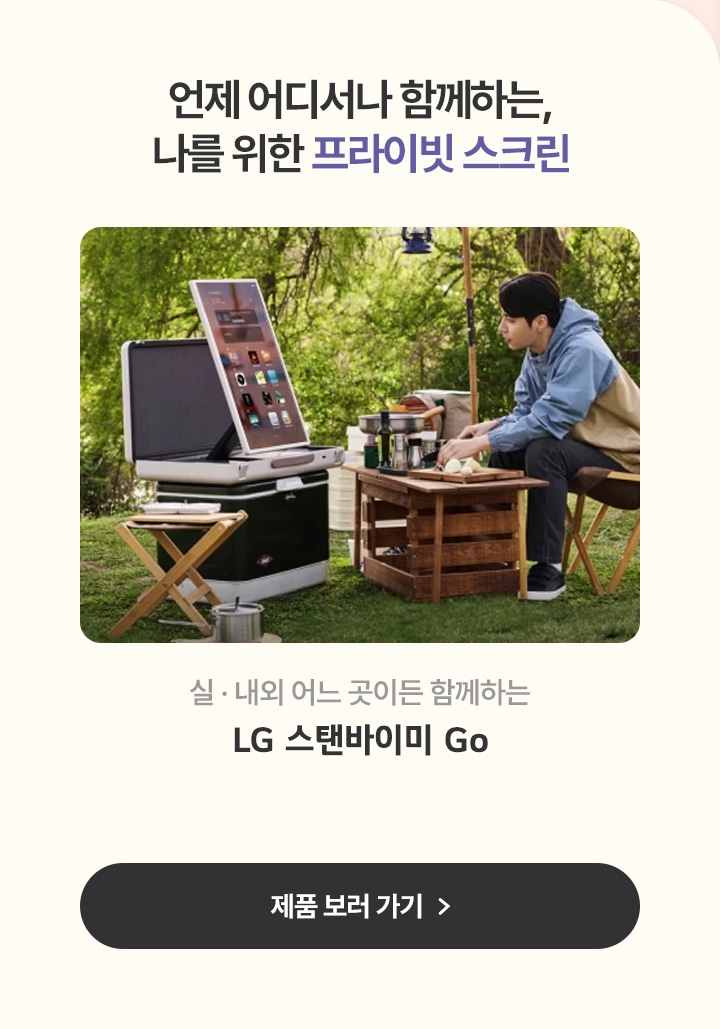Tap the 제품 보러 가기 button
Image resolution: width=720 pixels, height=1029 pixels.
[360, 906]
